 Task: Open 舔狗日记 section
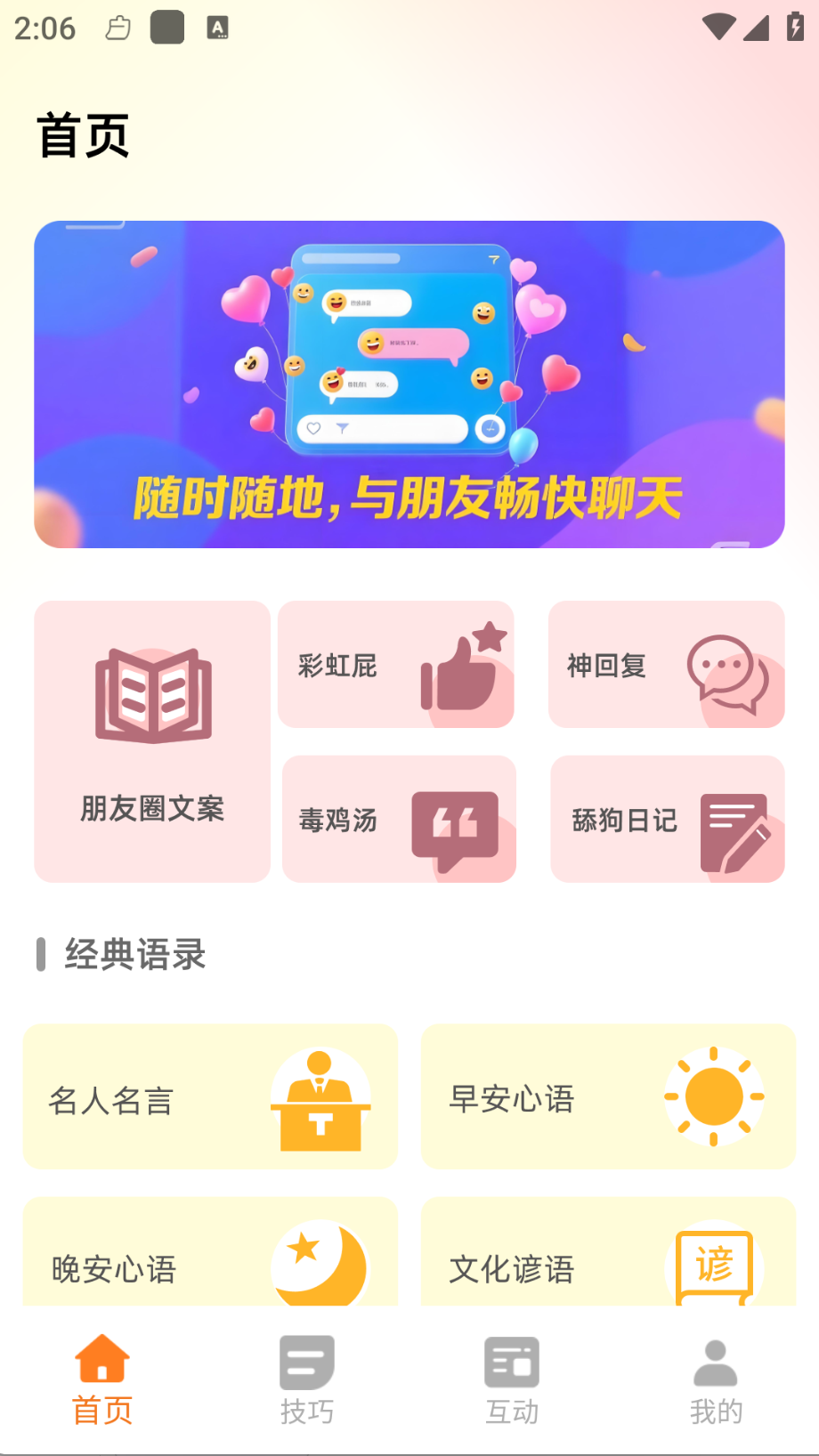[x=667, y=819]
